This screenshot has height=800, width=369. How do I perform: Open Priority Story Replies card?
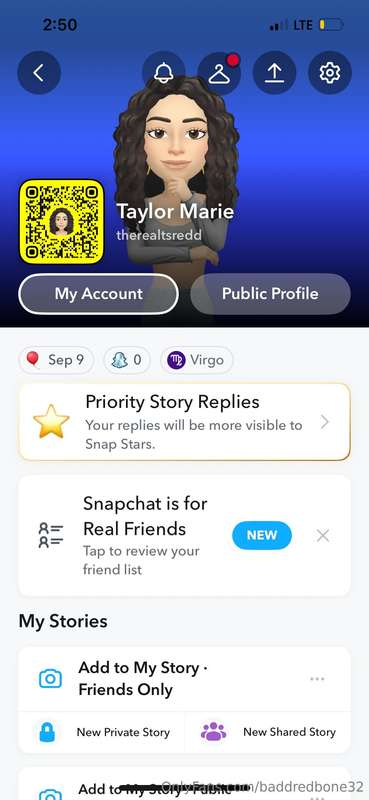coord(184,422)
